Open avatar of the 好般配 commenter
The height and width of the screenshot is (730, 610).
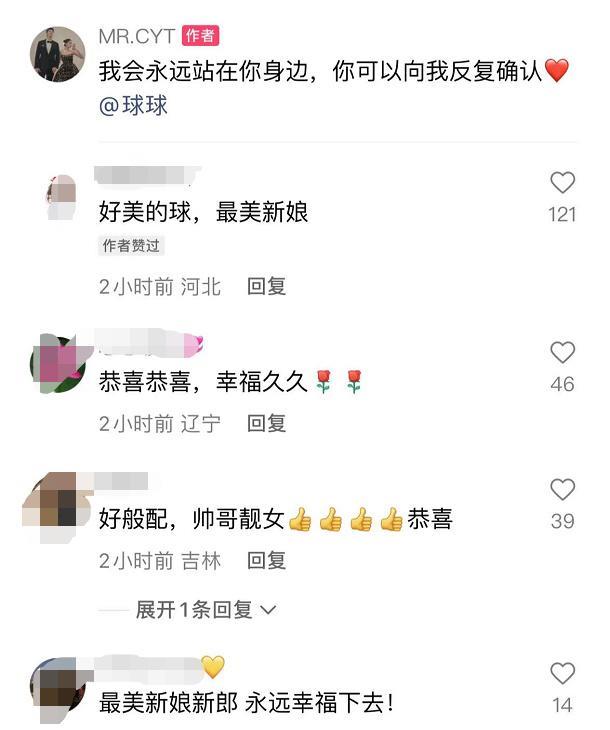(58, 505)
